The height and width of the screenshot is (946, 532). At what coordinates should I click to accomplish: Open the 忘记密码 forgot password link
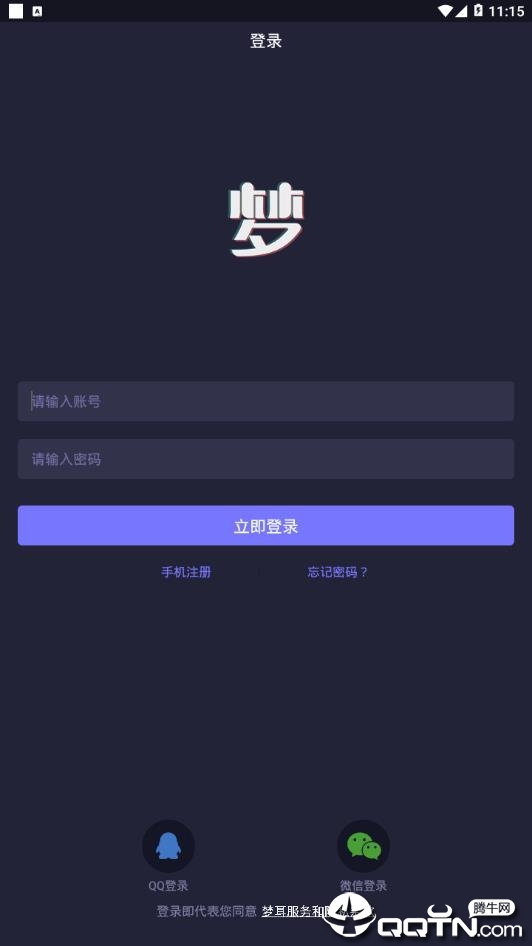tap(338, 572)
